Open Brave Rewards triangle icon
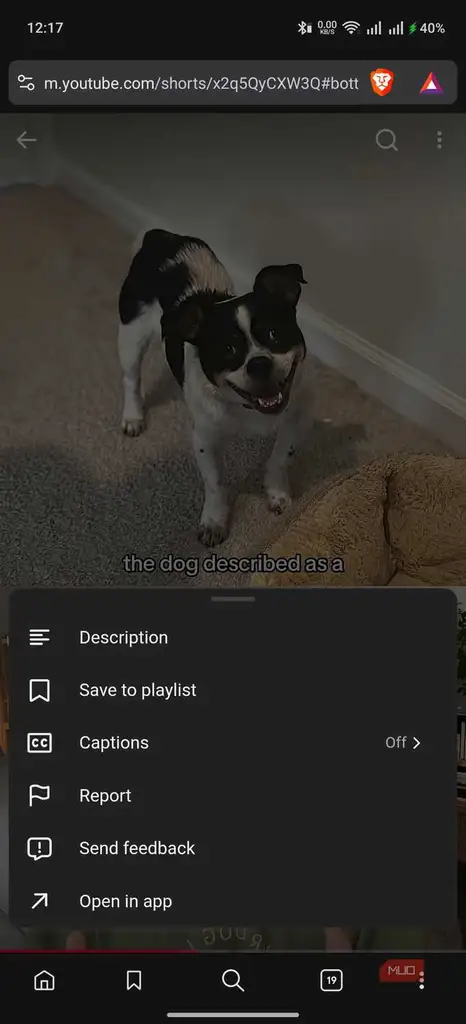This screenshot has height=1024, width=466. 431,83
